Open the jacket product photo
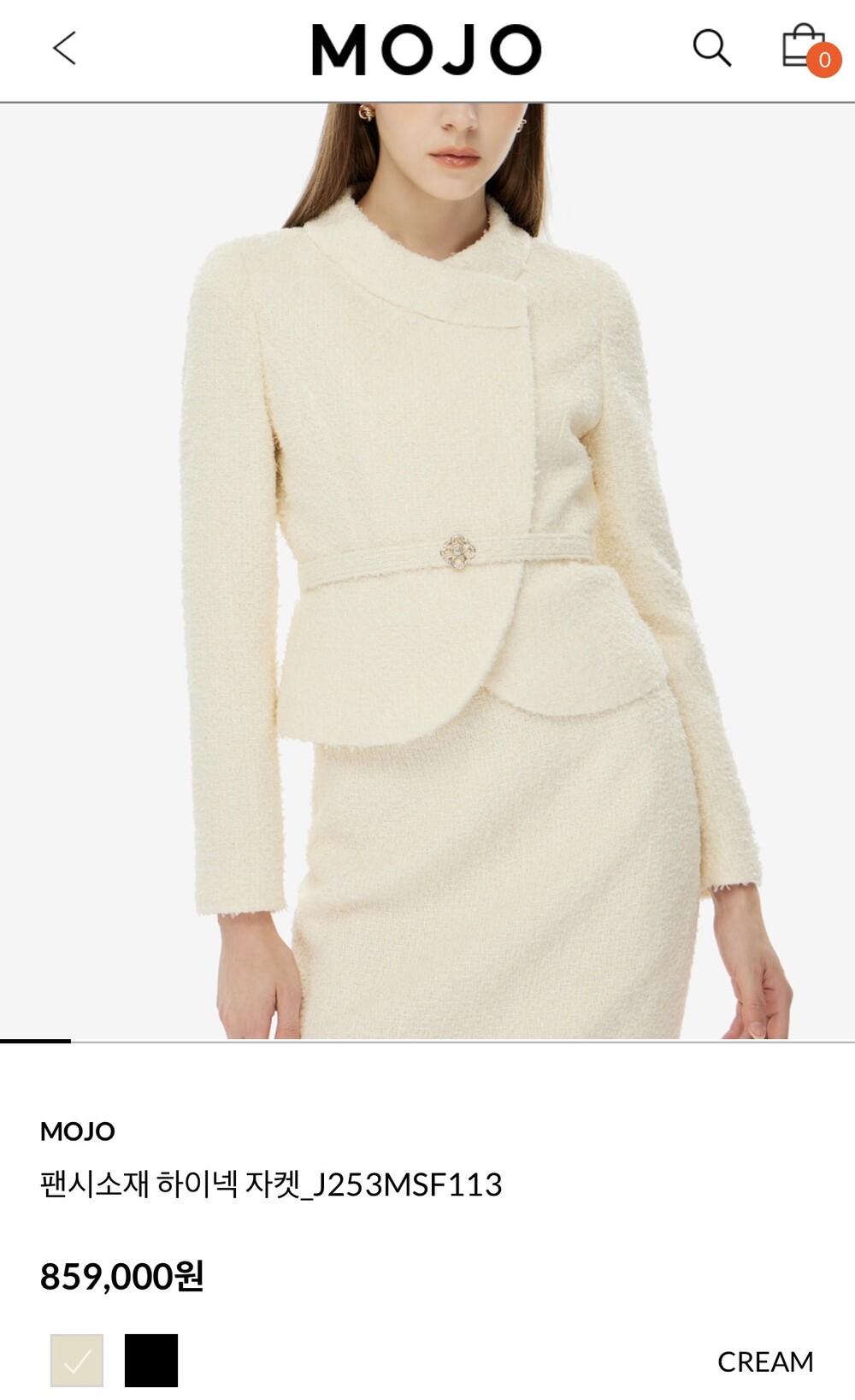This screenshot has width=855, height=1400. coord(427,571)
